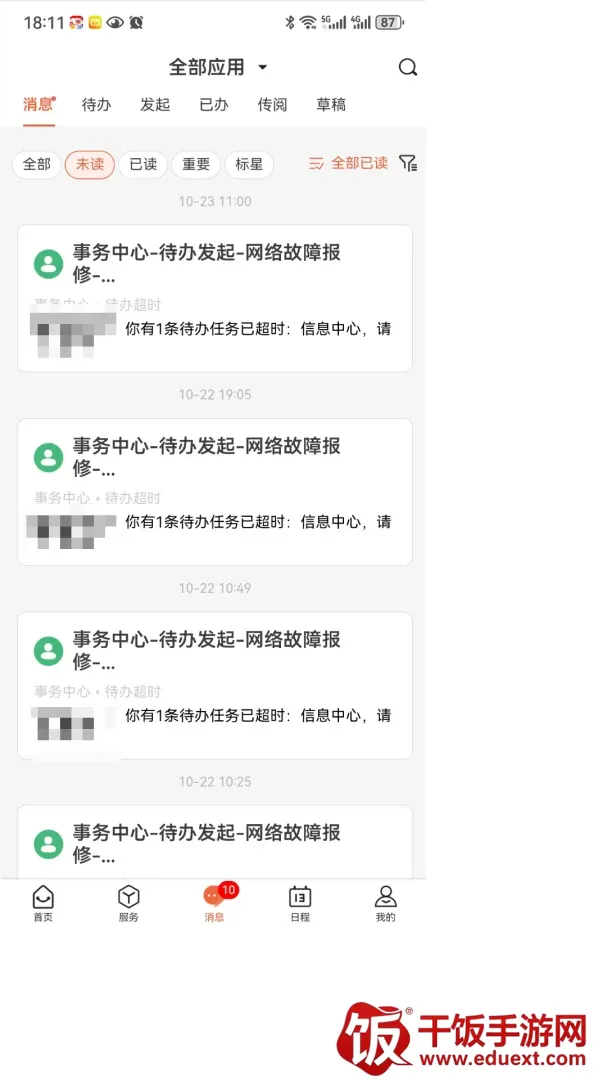Go to the 服务 tab
607x1080 pixels.
[x=129, y=903]
